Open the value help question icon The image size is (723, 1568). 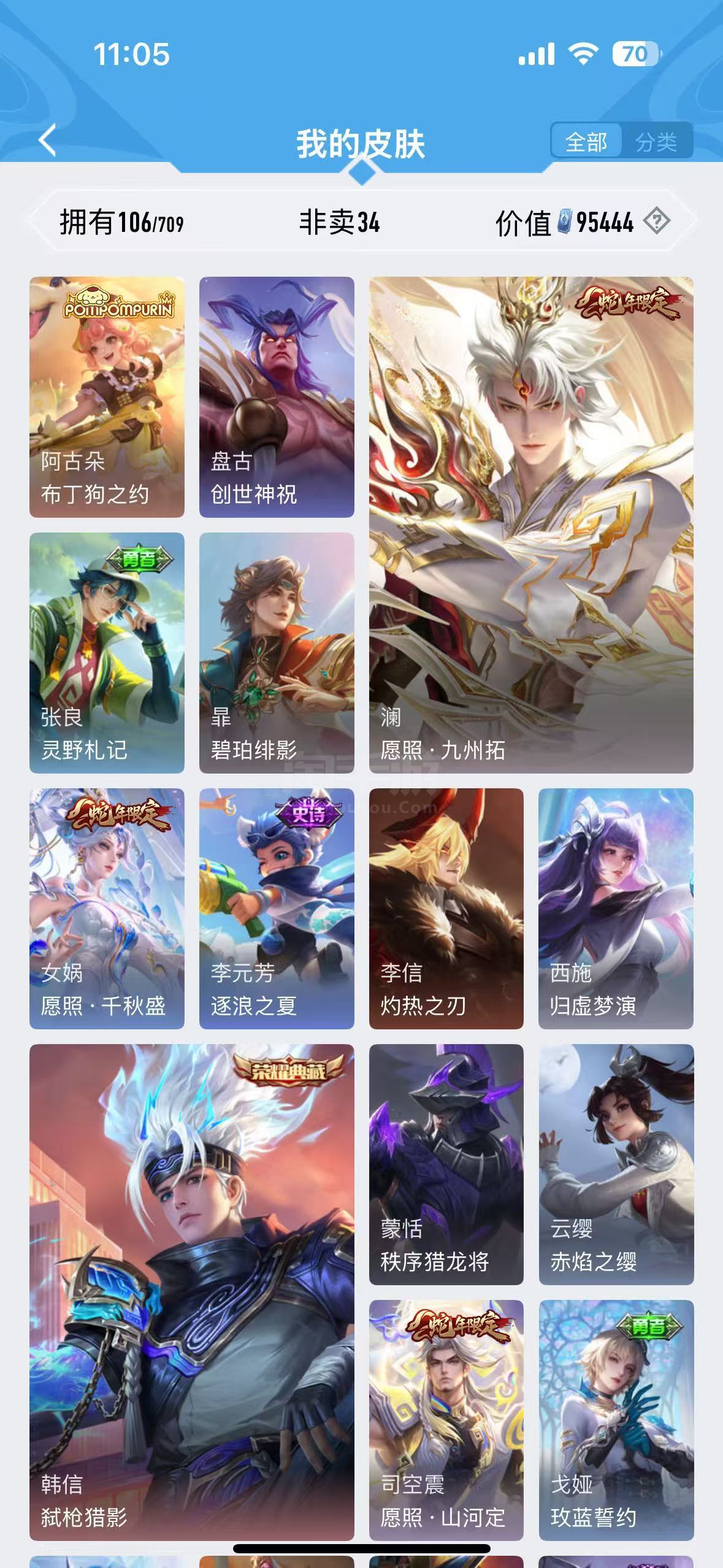coord(657,221)
